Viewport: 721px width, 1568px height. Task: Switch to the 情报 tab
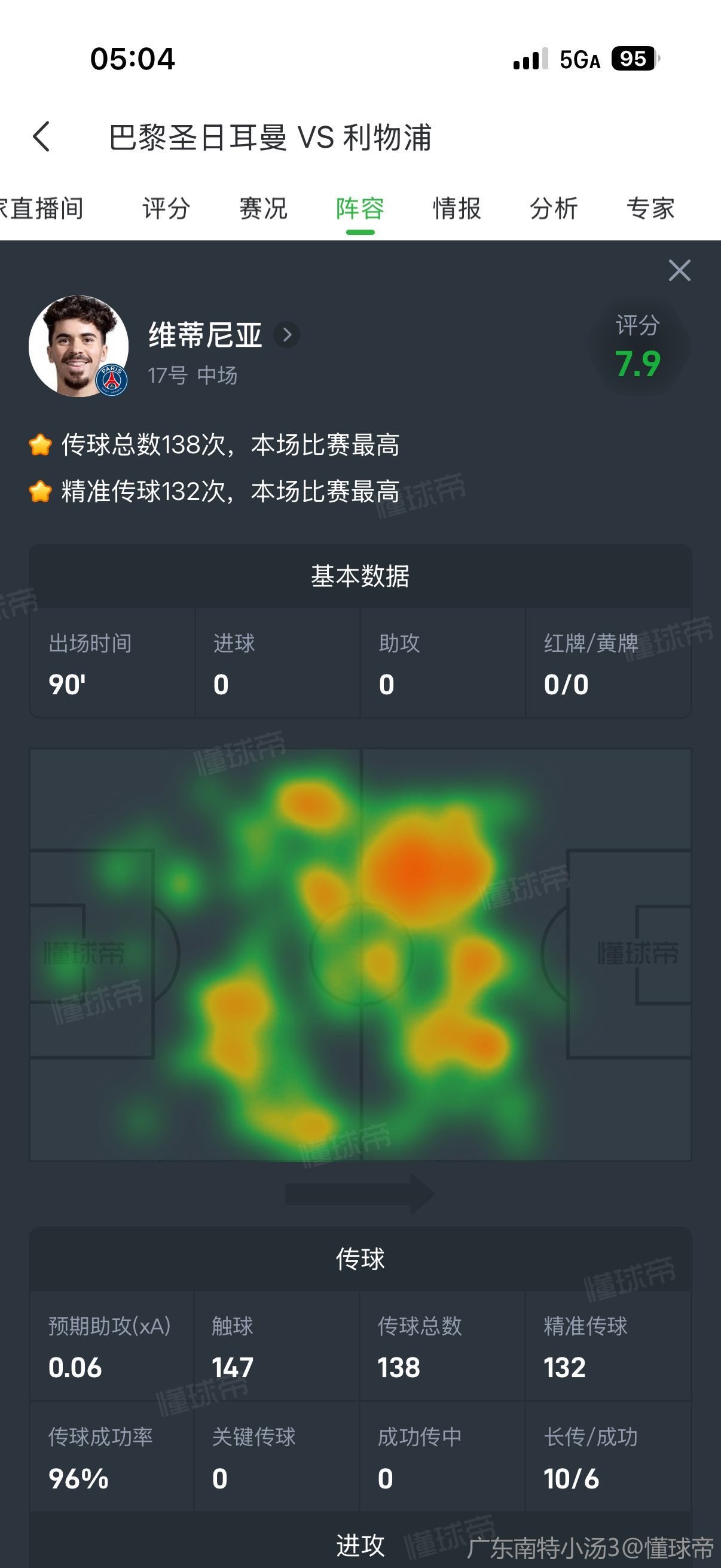tap(456, 209)
